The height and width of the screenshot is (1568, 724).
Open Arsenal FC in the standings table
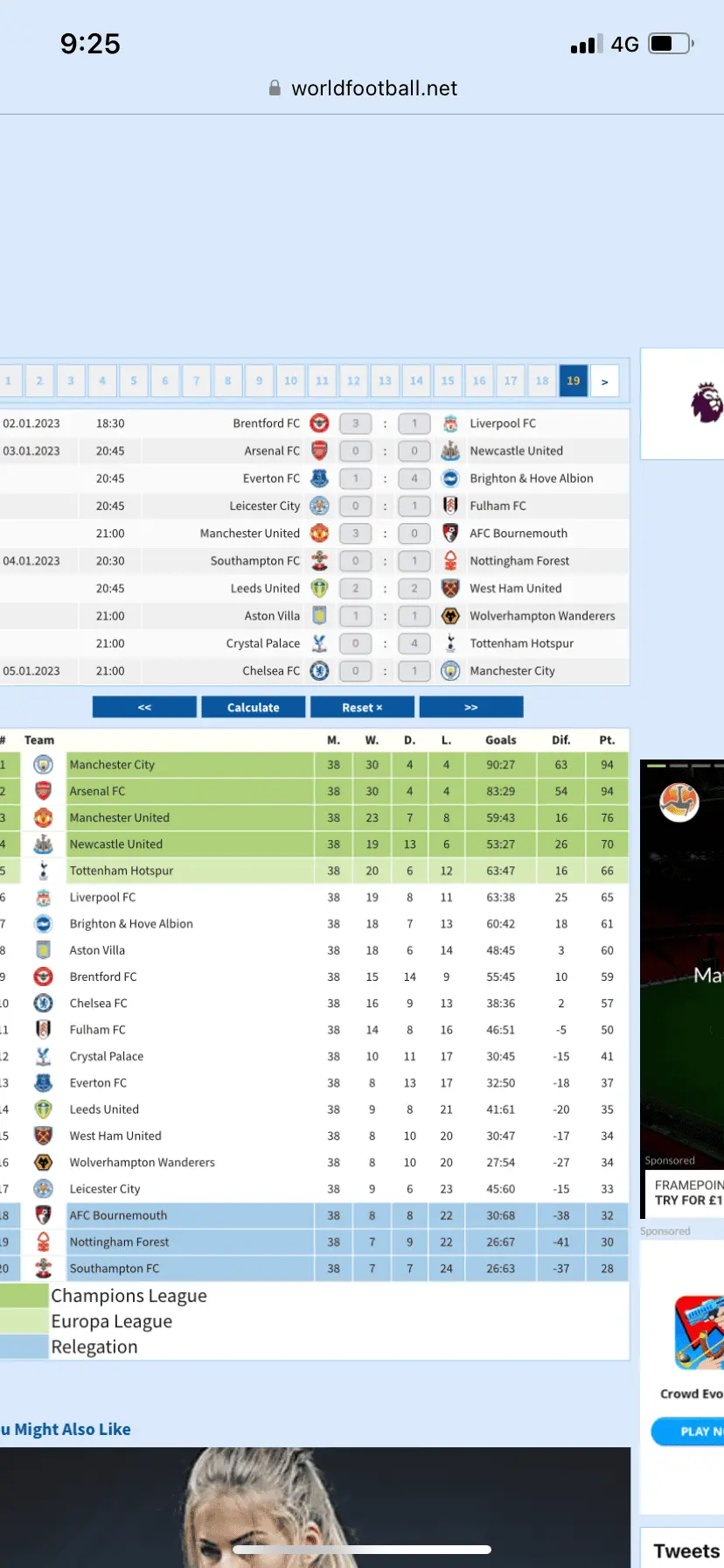[x=97, y=791]
